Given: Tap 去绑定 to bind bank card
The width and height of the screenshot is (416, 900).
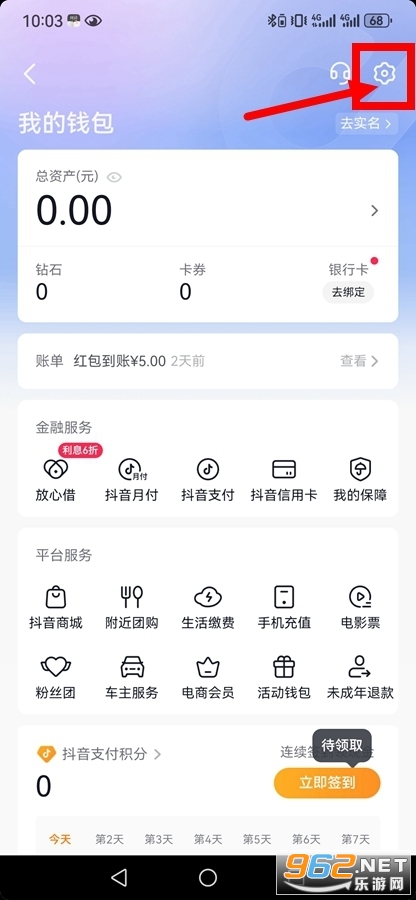Looking at the screenshot, I should (348, 292).
